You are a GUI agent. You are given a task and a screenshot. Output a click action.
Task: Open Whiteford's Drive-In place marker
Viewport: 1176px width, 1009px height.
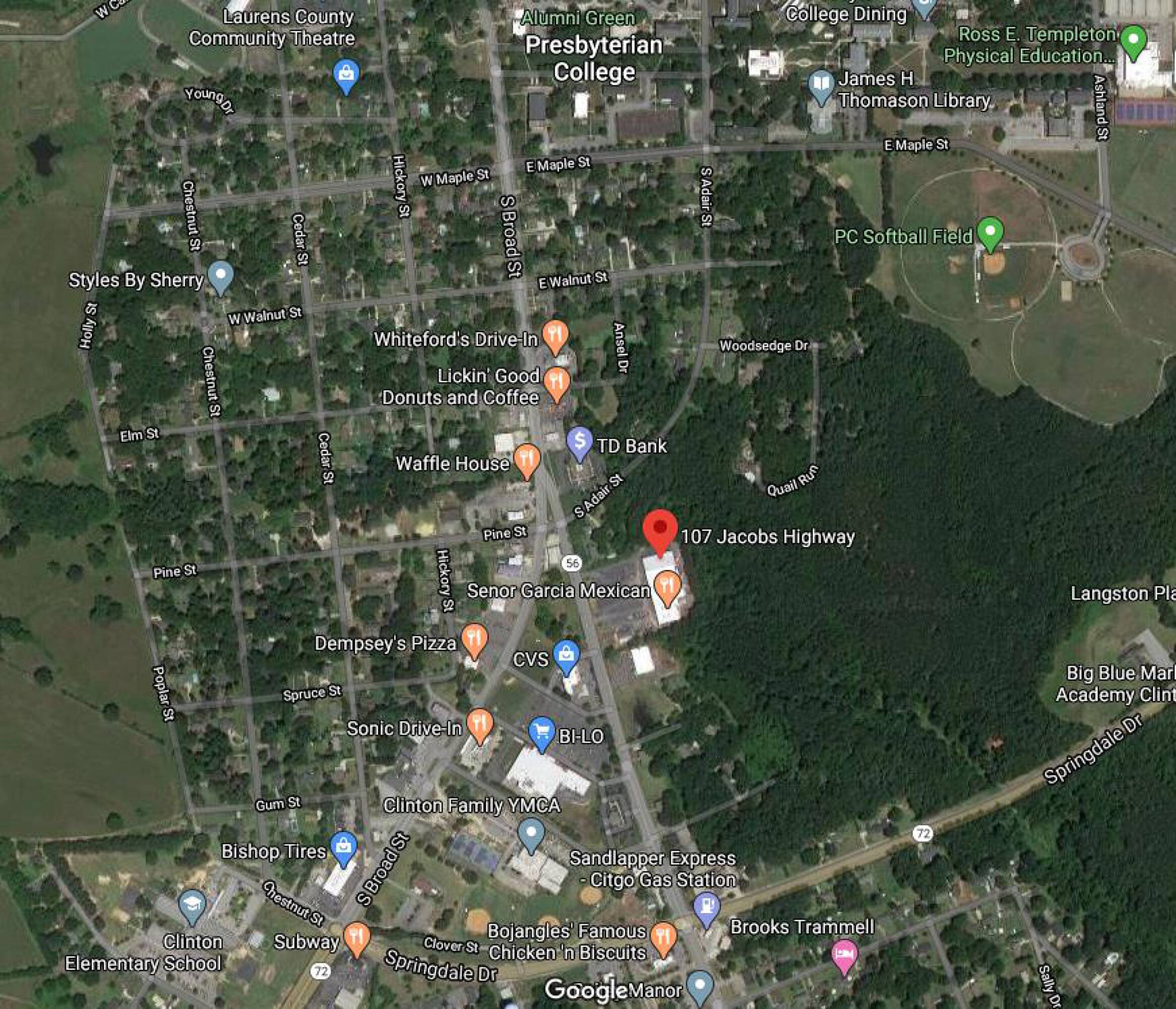555,334
